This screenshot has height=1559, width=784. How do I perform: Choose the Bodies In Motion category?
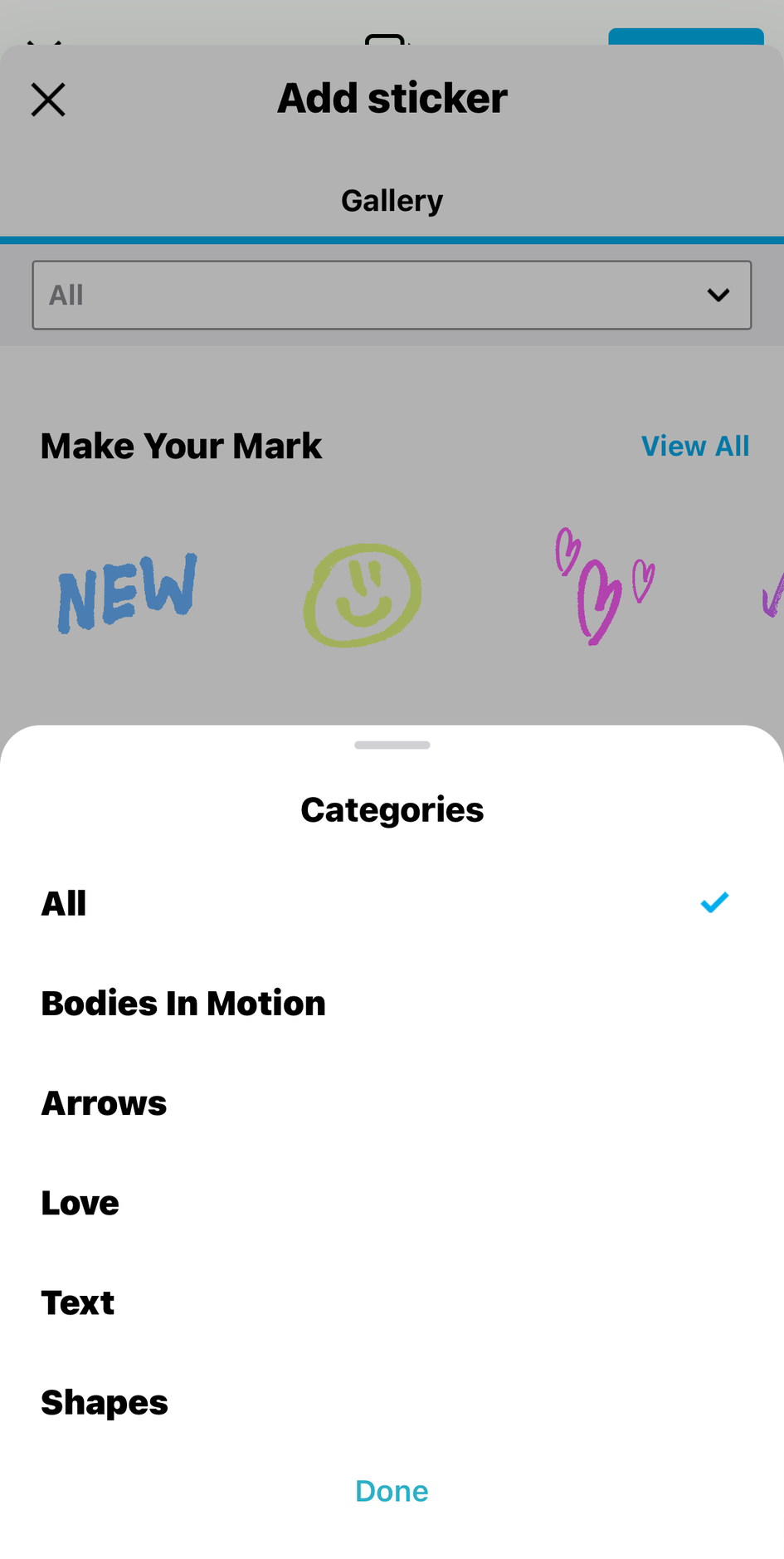coord(183,1003)
